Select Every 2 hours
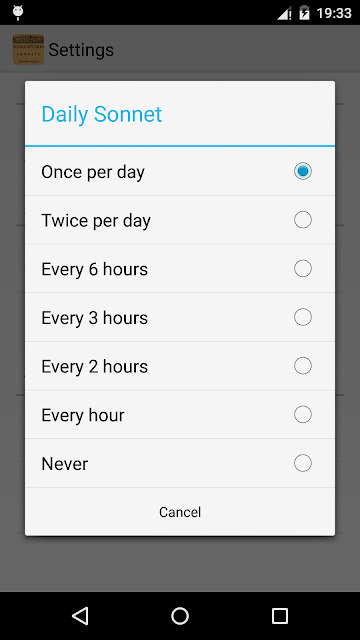360x640 pixels. (180, 366)
